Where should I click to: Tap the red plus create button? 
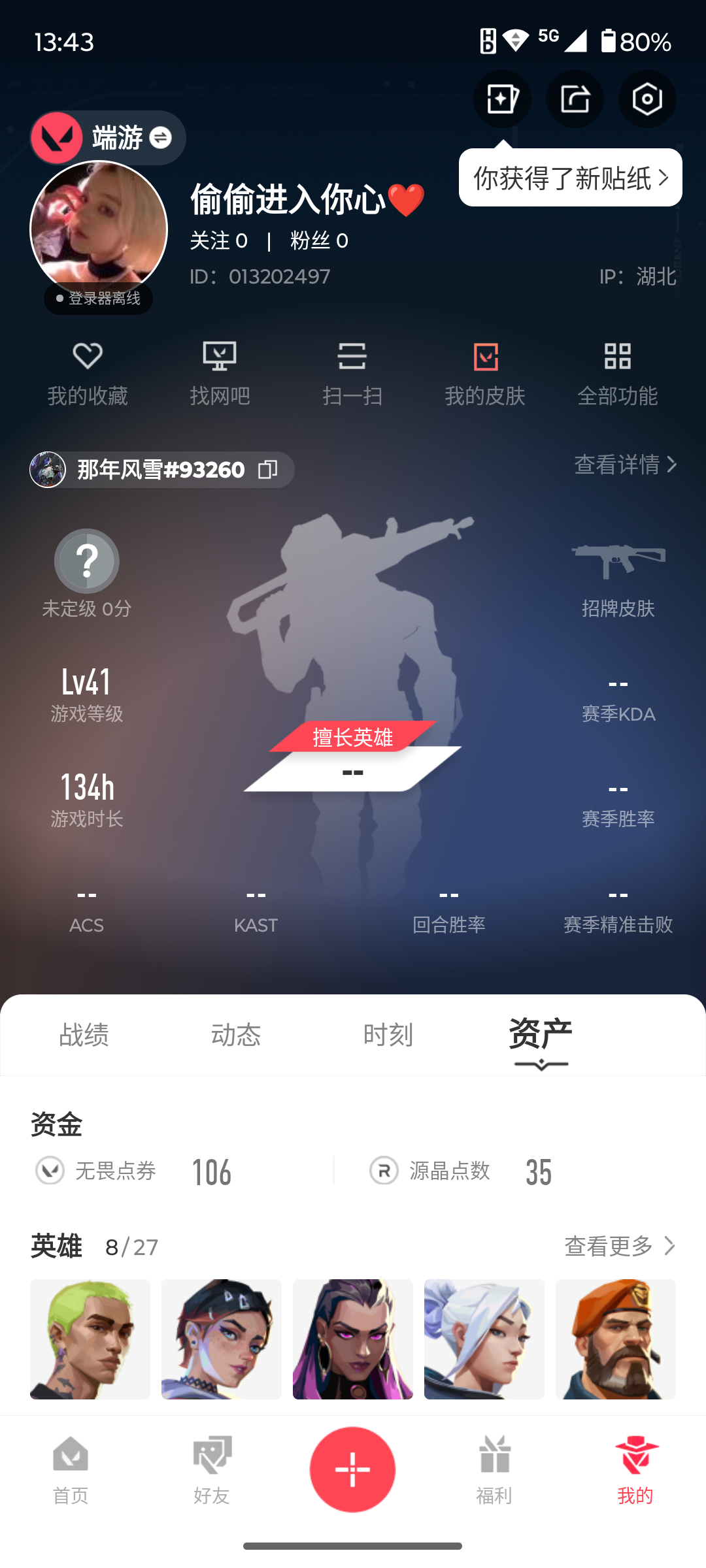[x=352, y=1469]
